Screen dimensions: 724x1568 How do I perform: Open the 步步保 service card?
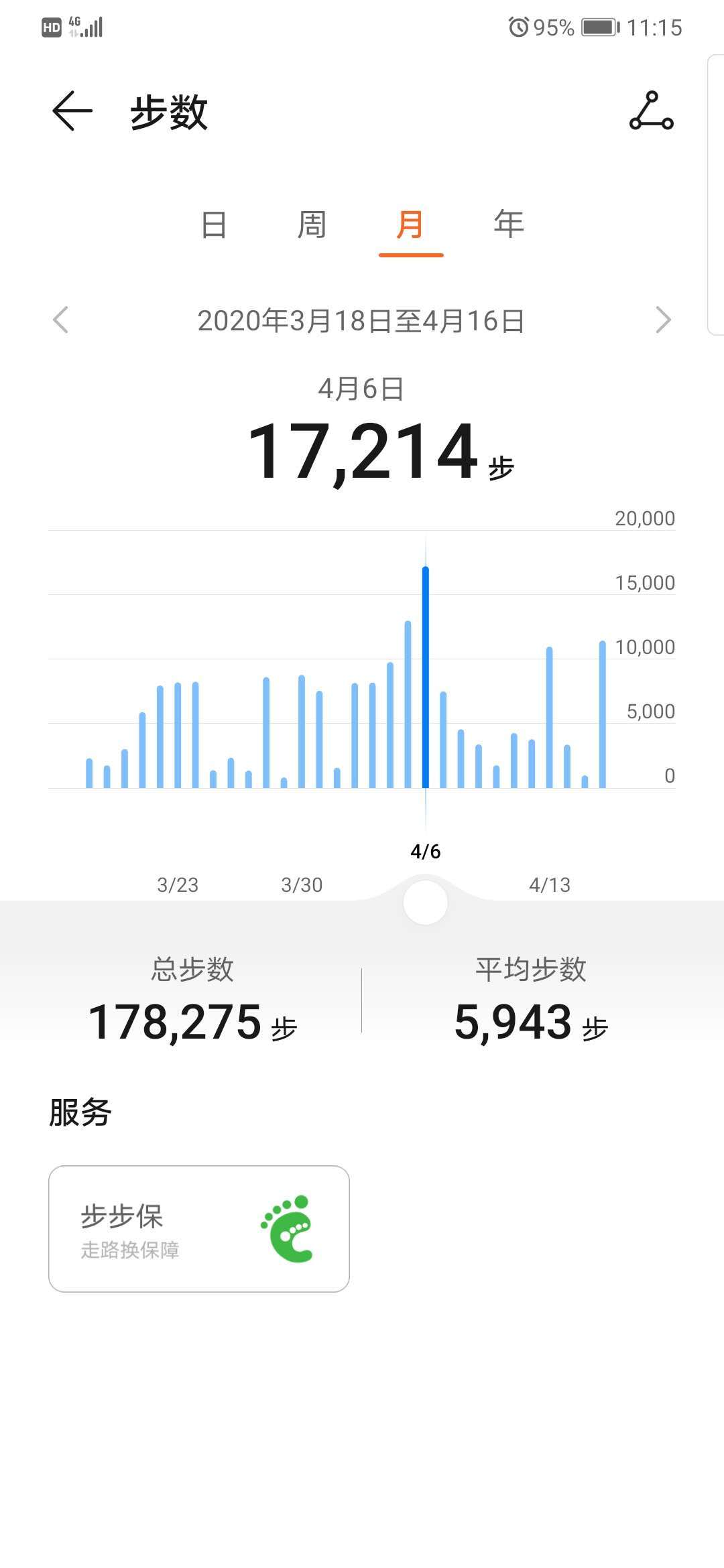tap(199, 1229)
